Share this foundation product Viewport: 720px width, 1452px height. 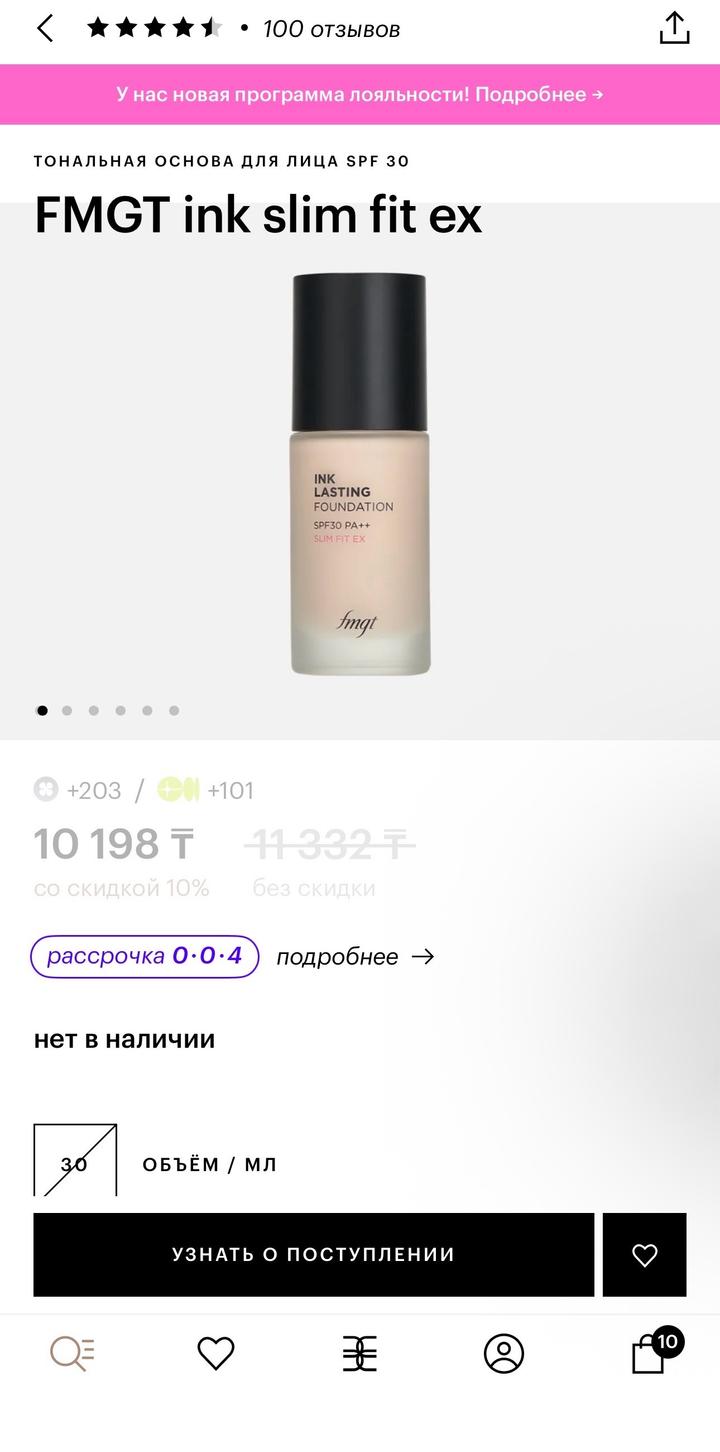coord(675,29)
